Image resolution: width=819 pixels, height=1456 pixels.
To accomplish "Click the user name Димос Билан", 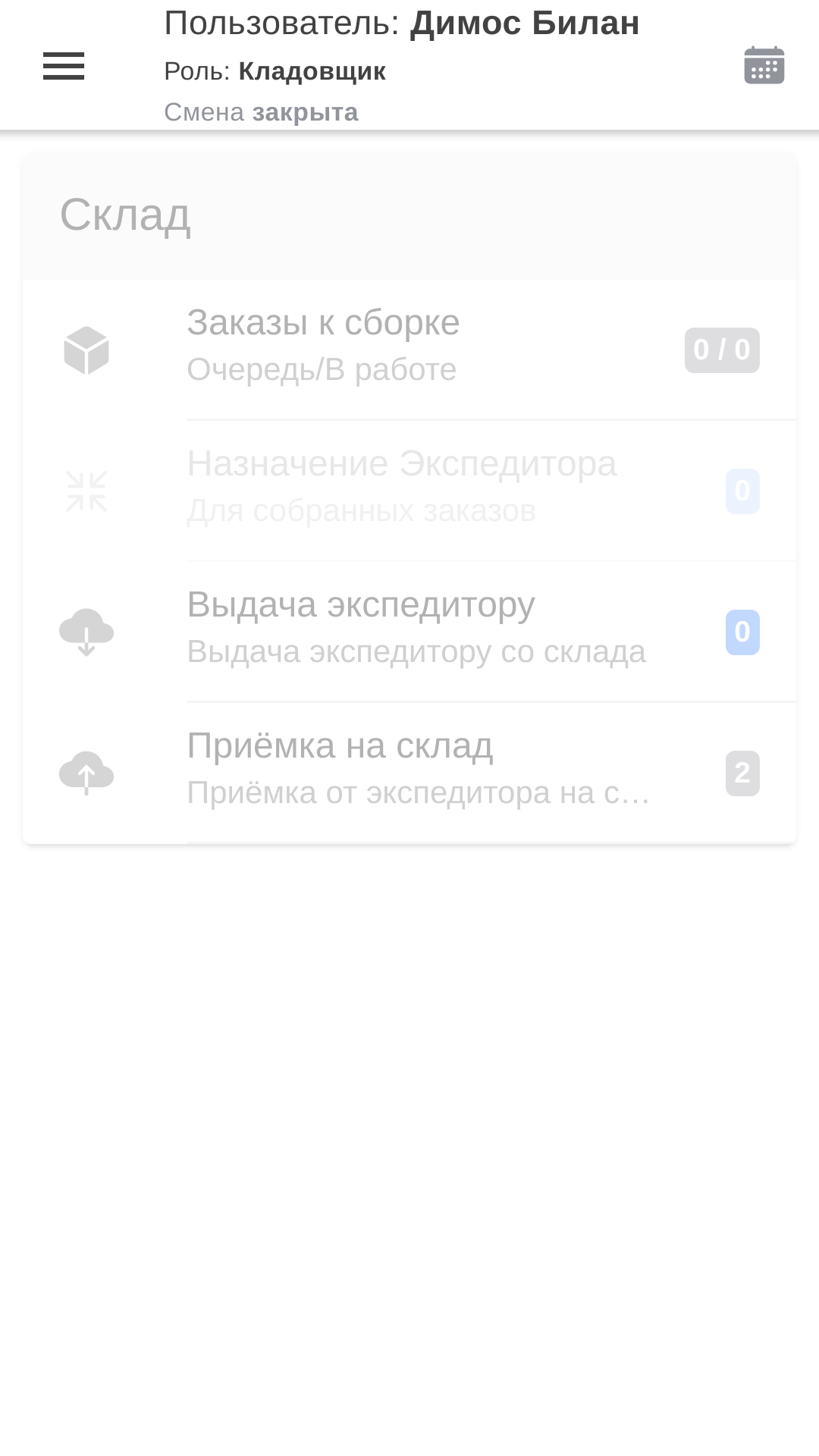I will coord(525,23).
